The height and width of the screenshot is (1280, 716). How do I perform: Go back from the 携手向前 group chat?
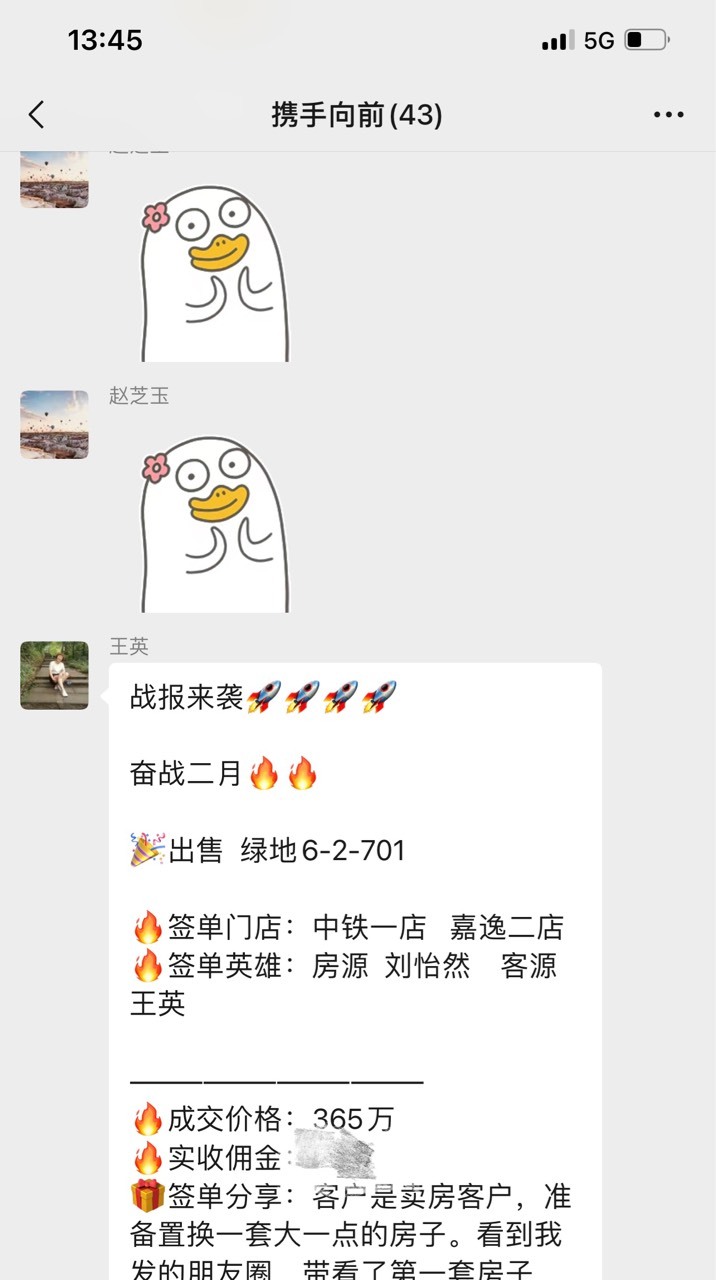pyautogui.click(x=37, y=115)
